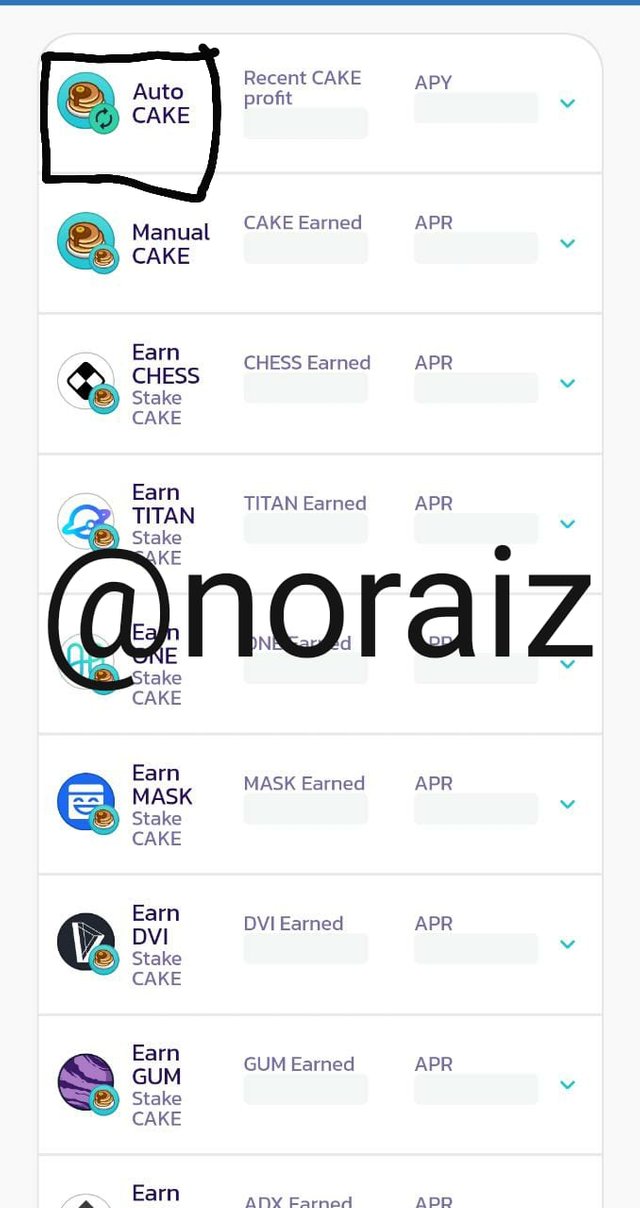Expand the Manual CAKE pool row

tap(568, 243)
